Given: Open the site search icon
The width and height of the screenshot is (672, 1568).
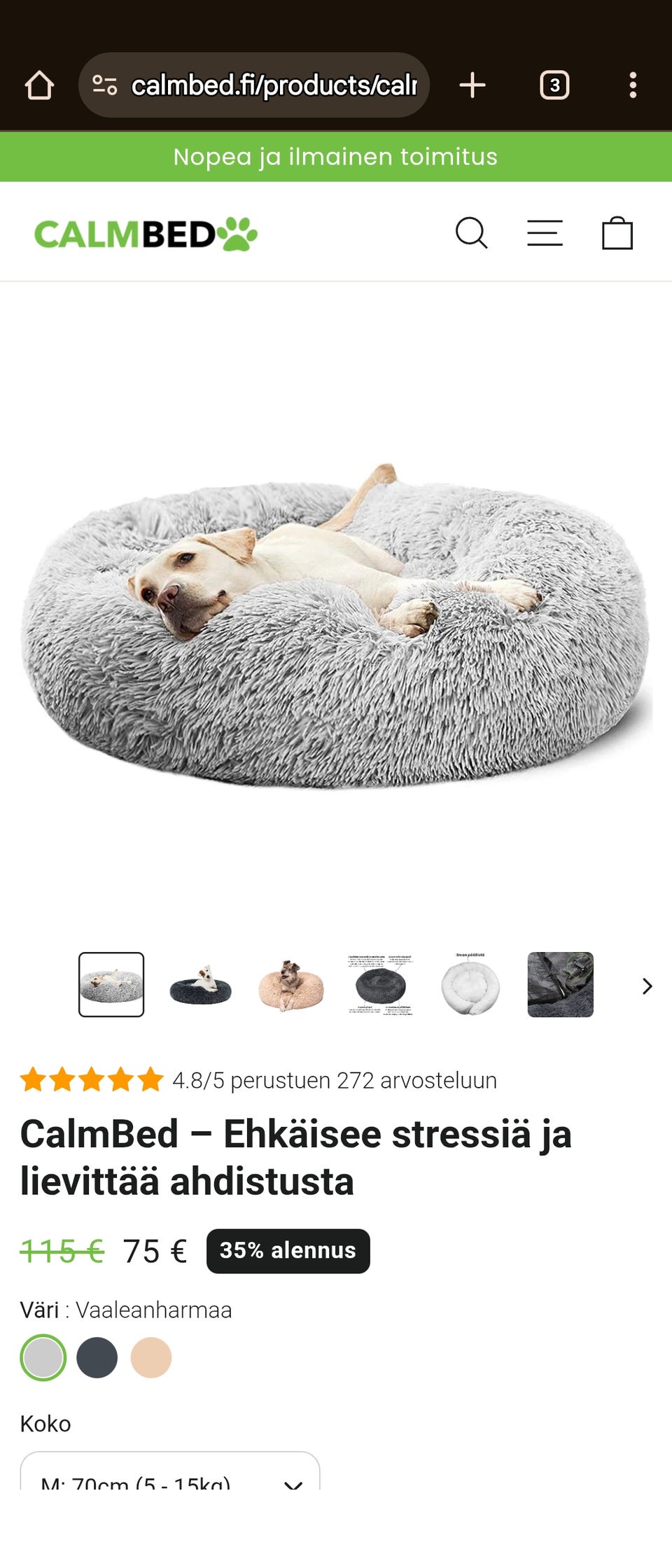Looking at the screenshot, I should pos(471,233).
